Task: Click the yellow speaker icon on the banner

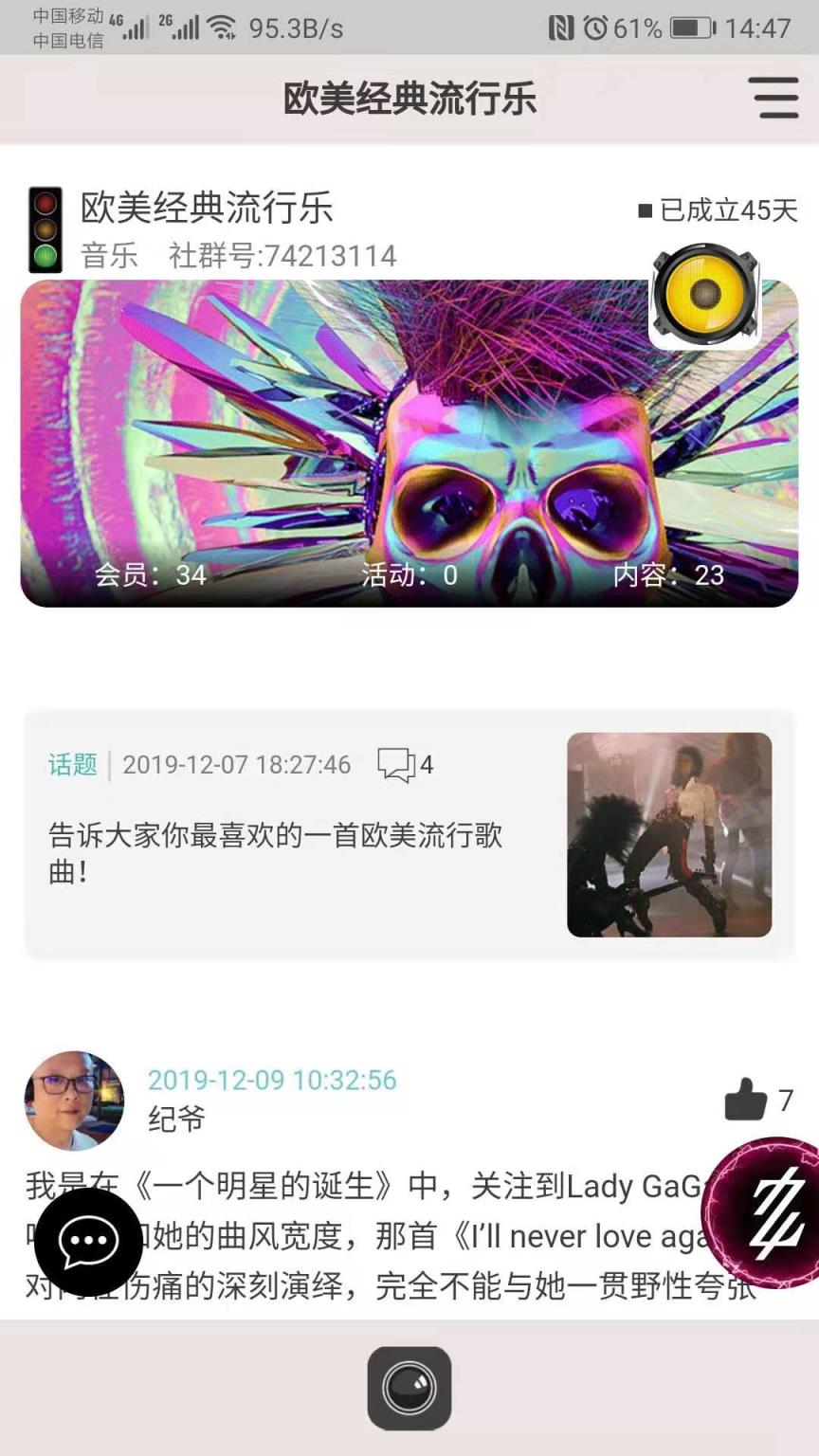Action: [x=705, y=297]
